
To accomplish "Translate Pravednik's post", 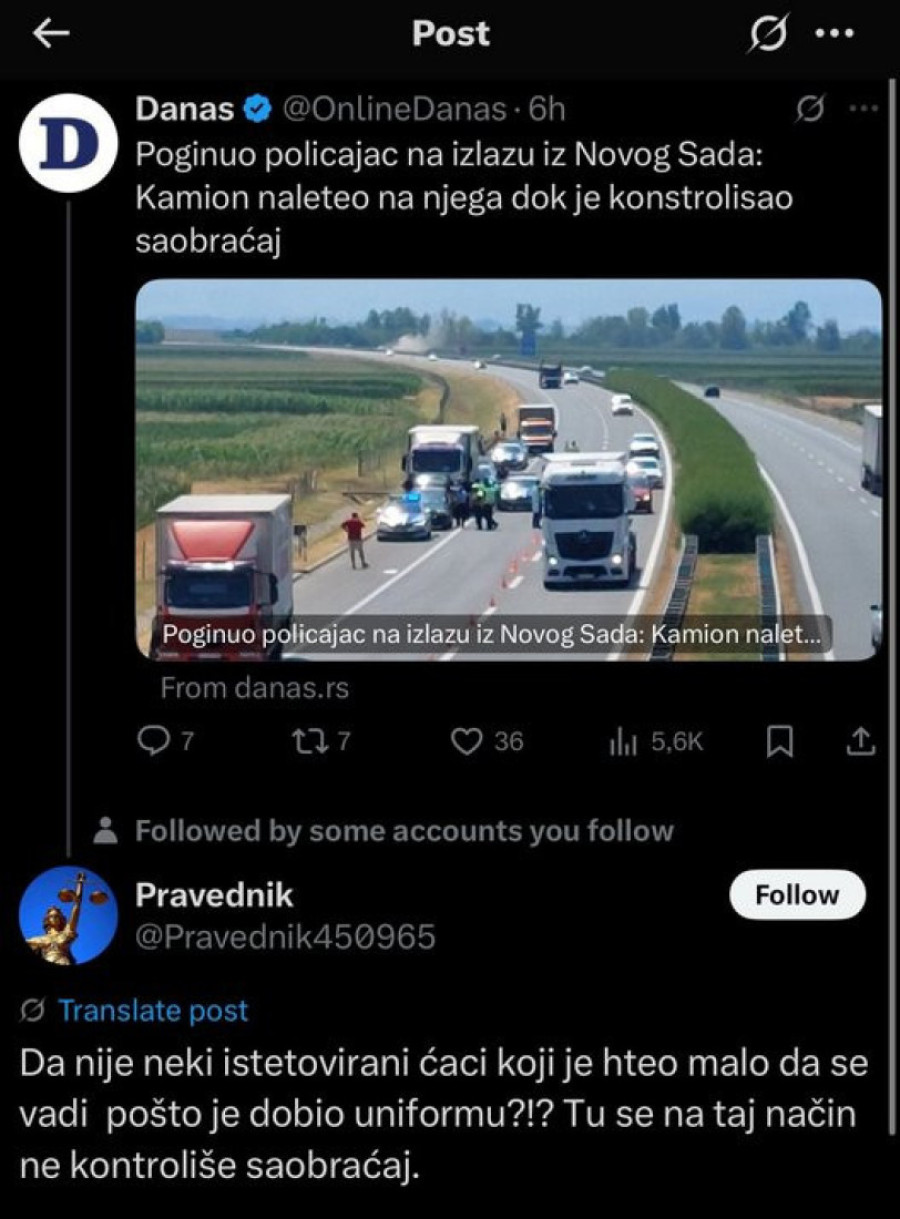I will [x=152, y=1011].
